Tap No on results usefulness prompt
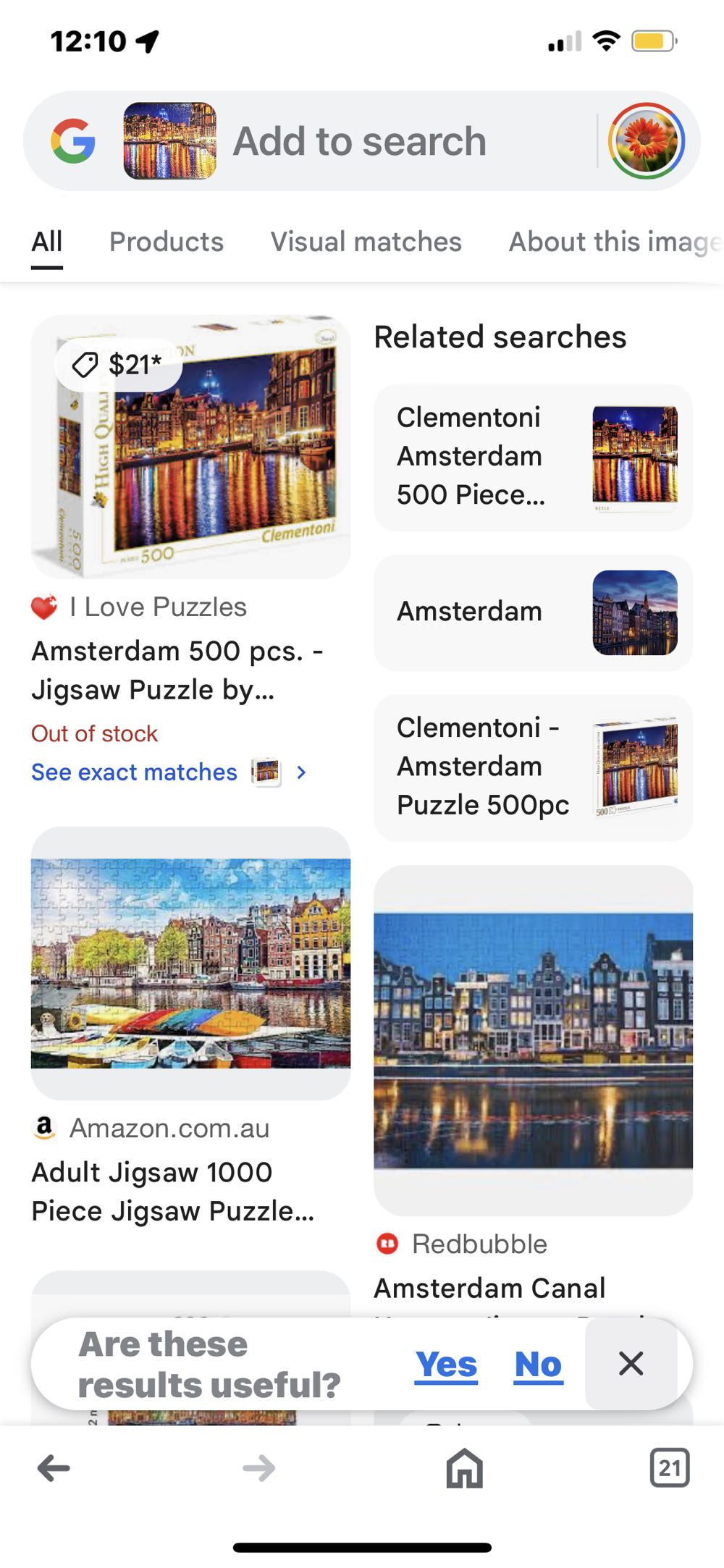The height and width of the screenshot is (1568, 724). pyautogui.click(x=537, y=1364)
